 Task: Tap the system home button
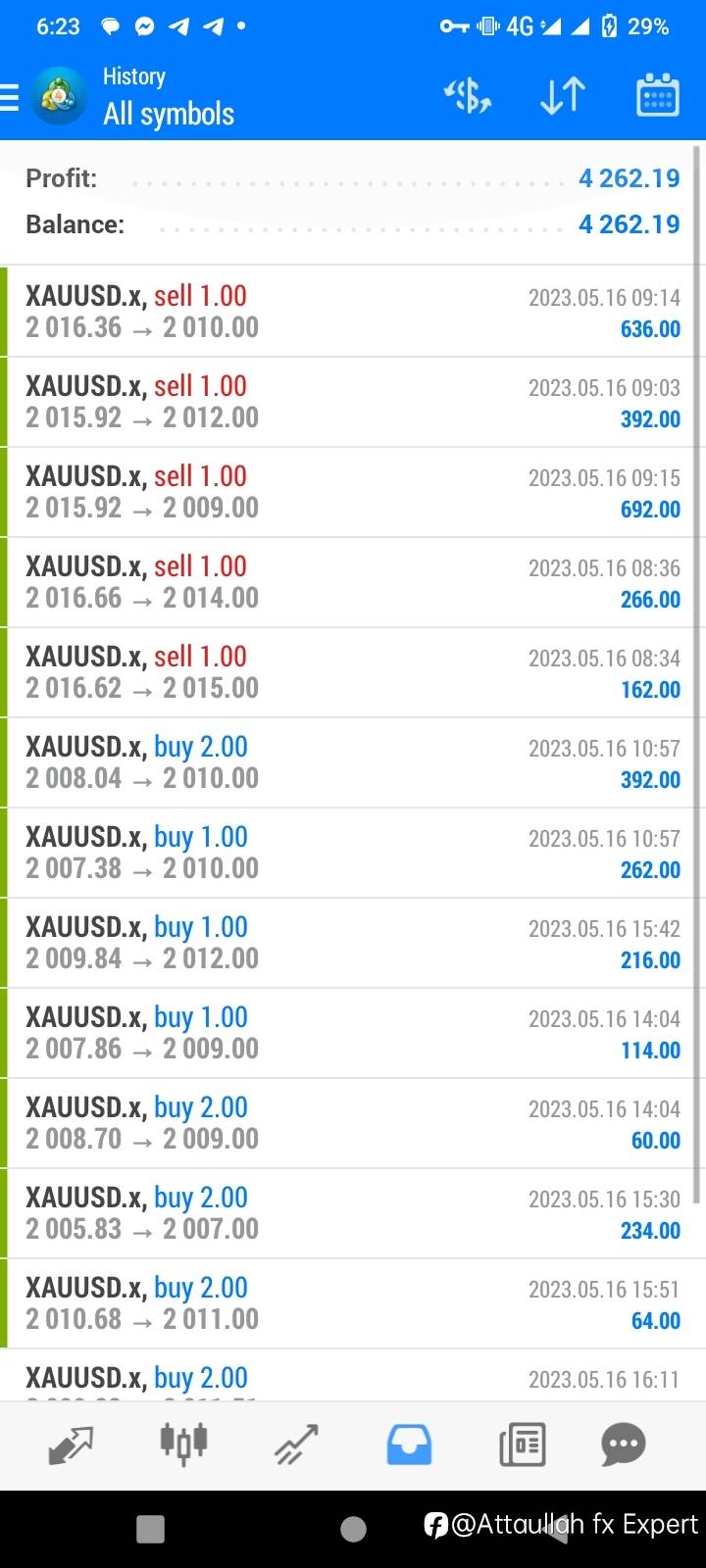click(353, 1529)
